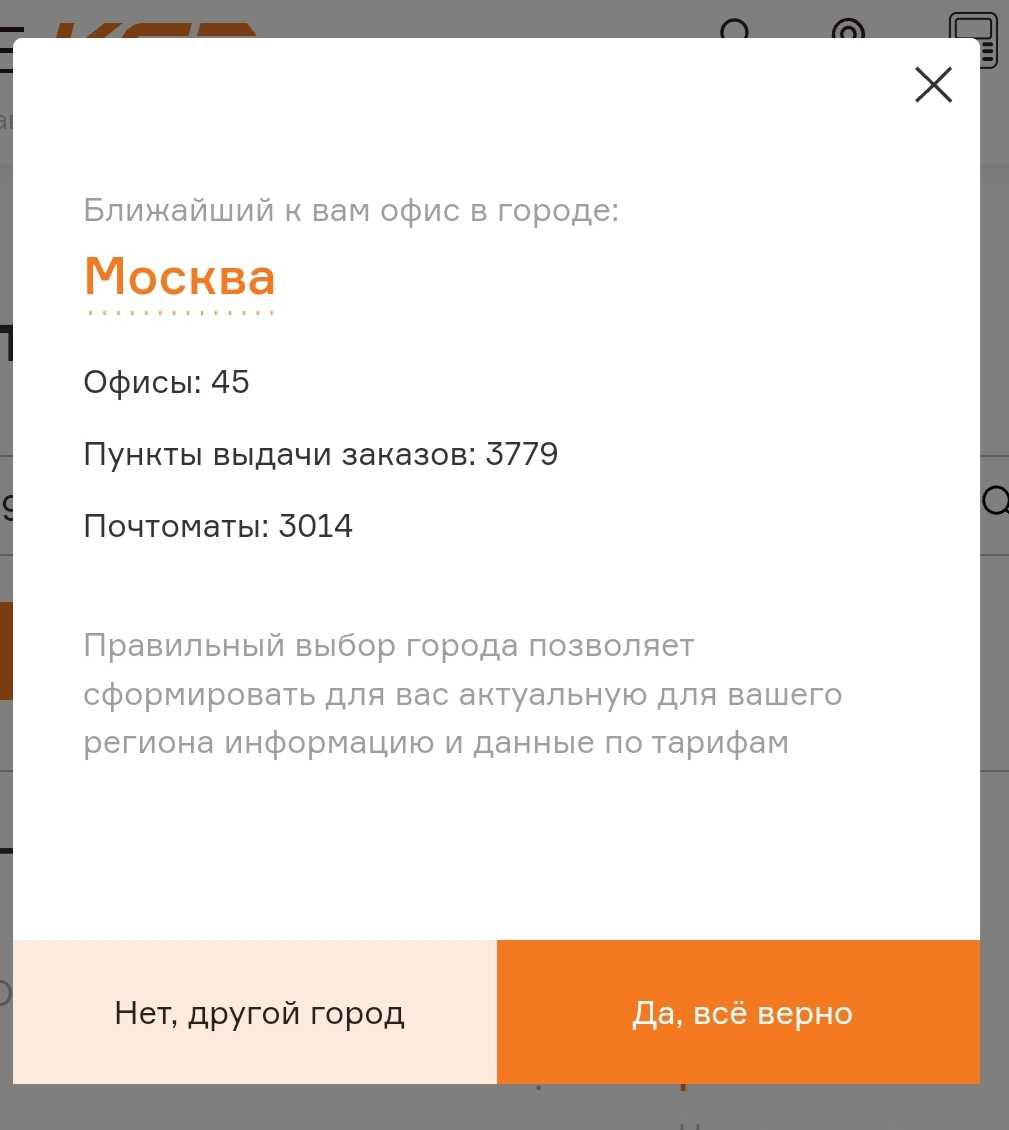The image size is (1009, 1130).
Task: Confirm with 'Да, всё верно'
Action: pyautogui.click(x=739, y=1012)
